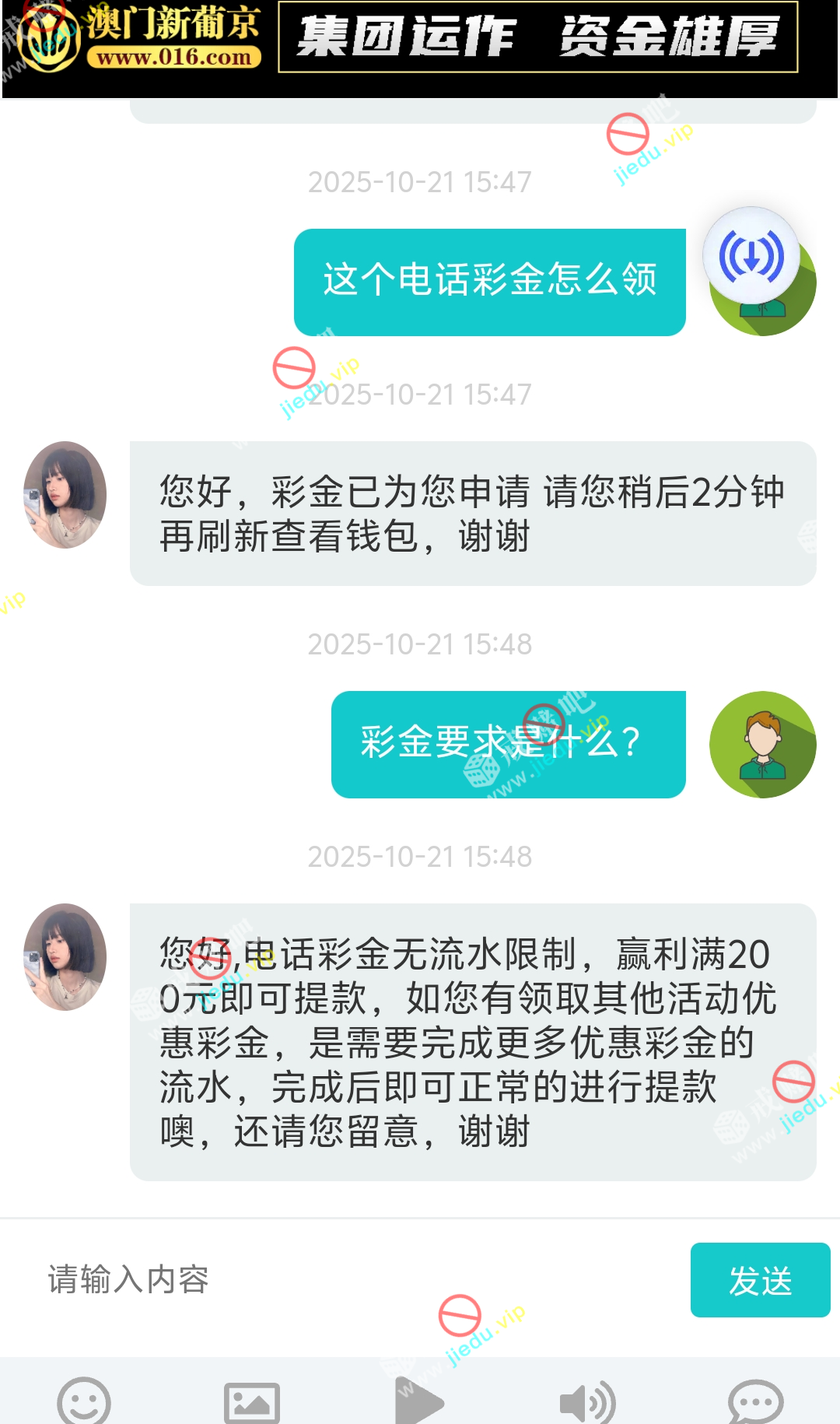Toggle the sound speaker icon
This screenshot has height=1424, width=840.
pyautogui.click(x=587, y=1403)
